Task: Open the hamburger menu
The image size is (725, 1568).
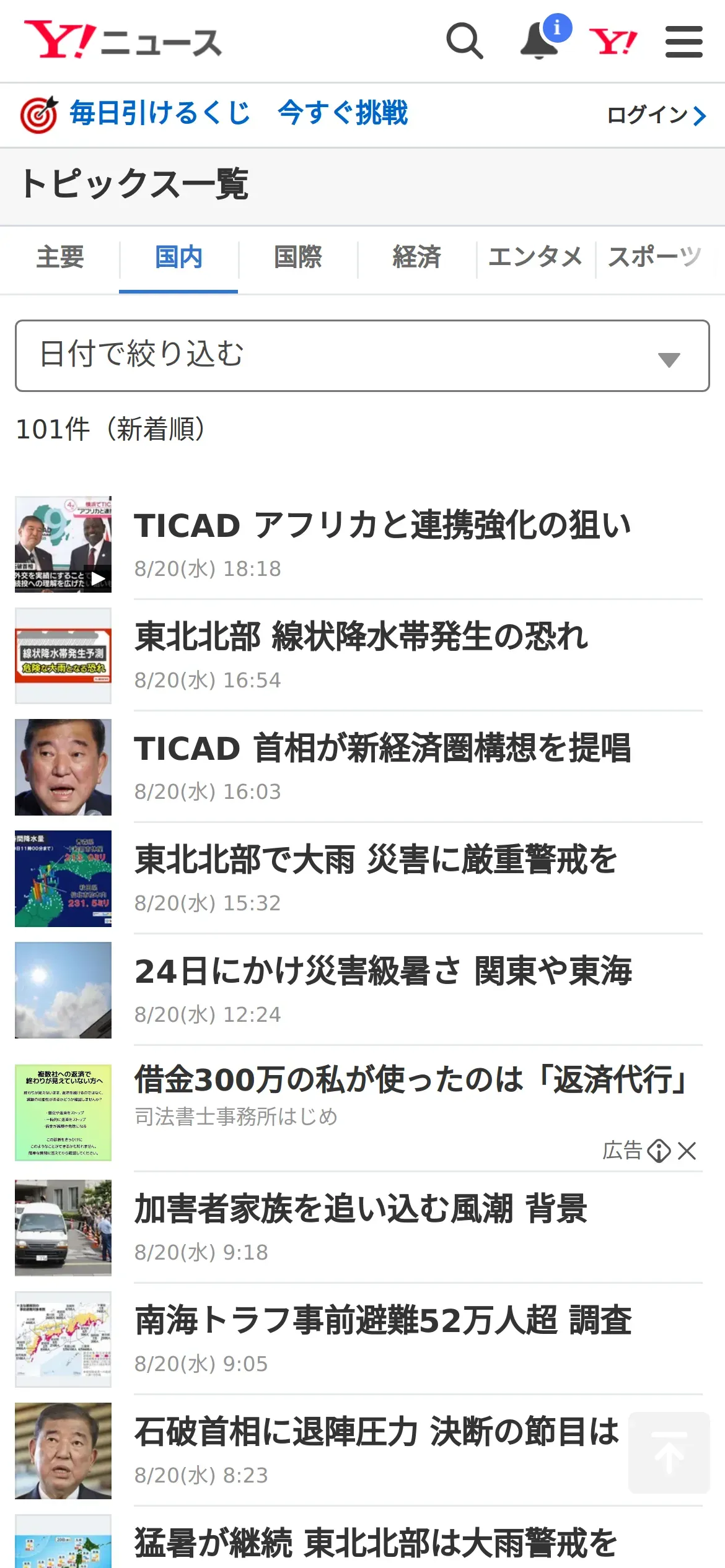Action: point(683,41)
